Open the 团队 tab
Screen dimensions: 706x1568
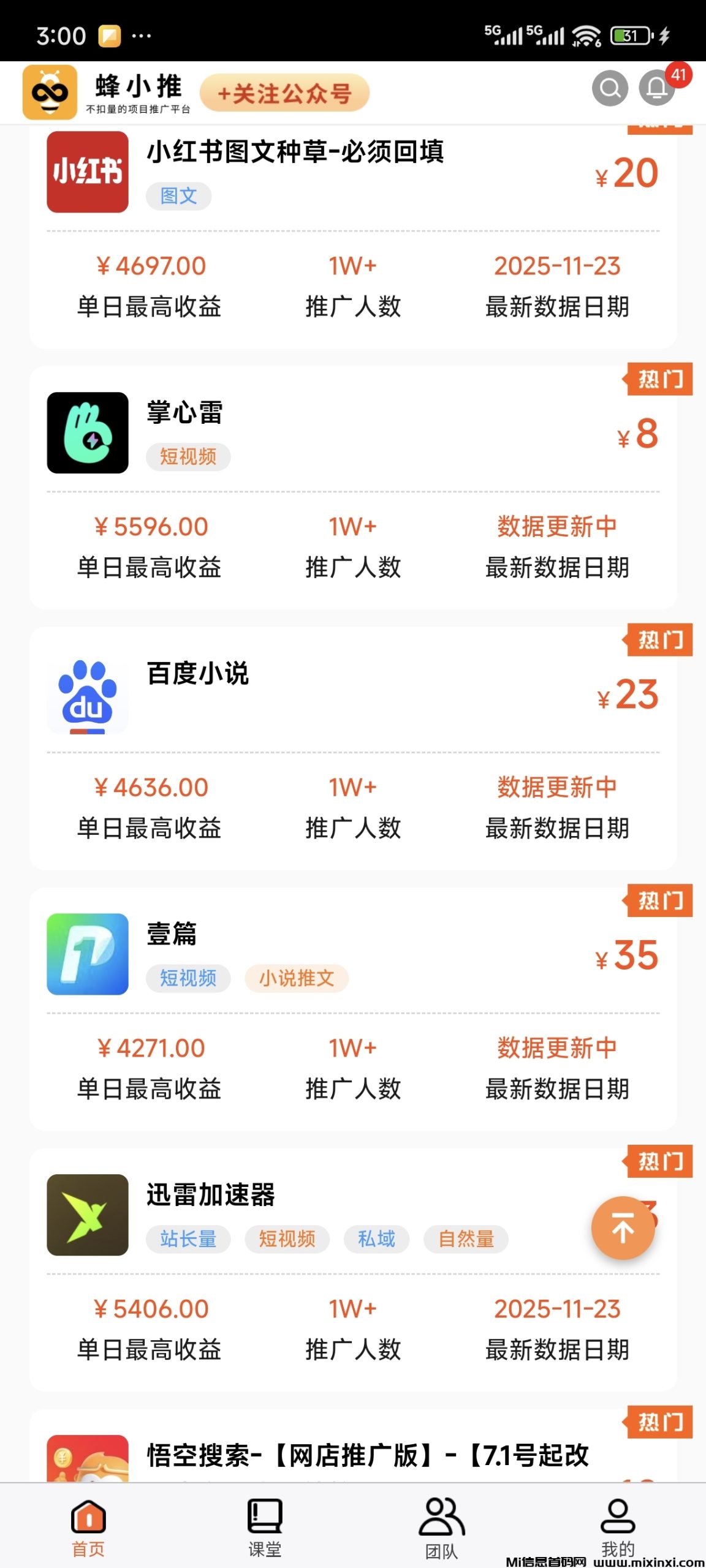pyautogui.click(x=441, y=1525)
